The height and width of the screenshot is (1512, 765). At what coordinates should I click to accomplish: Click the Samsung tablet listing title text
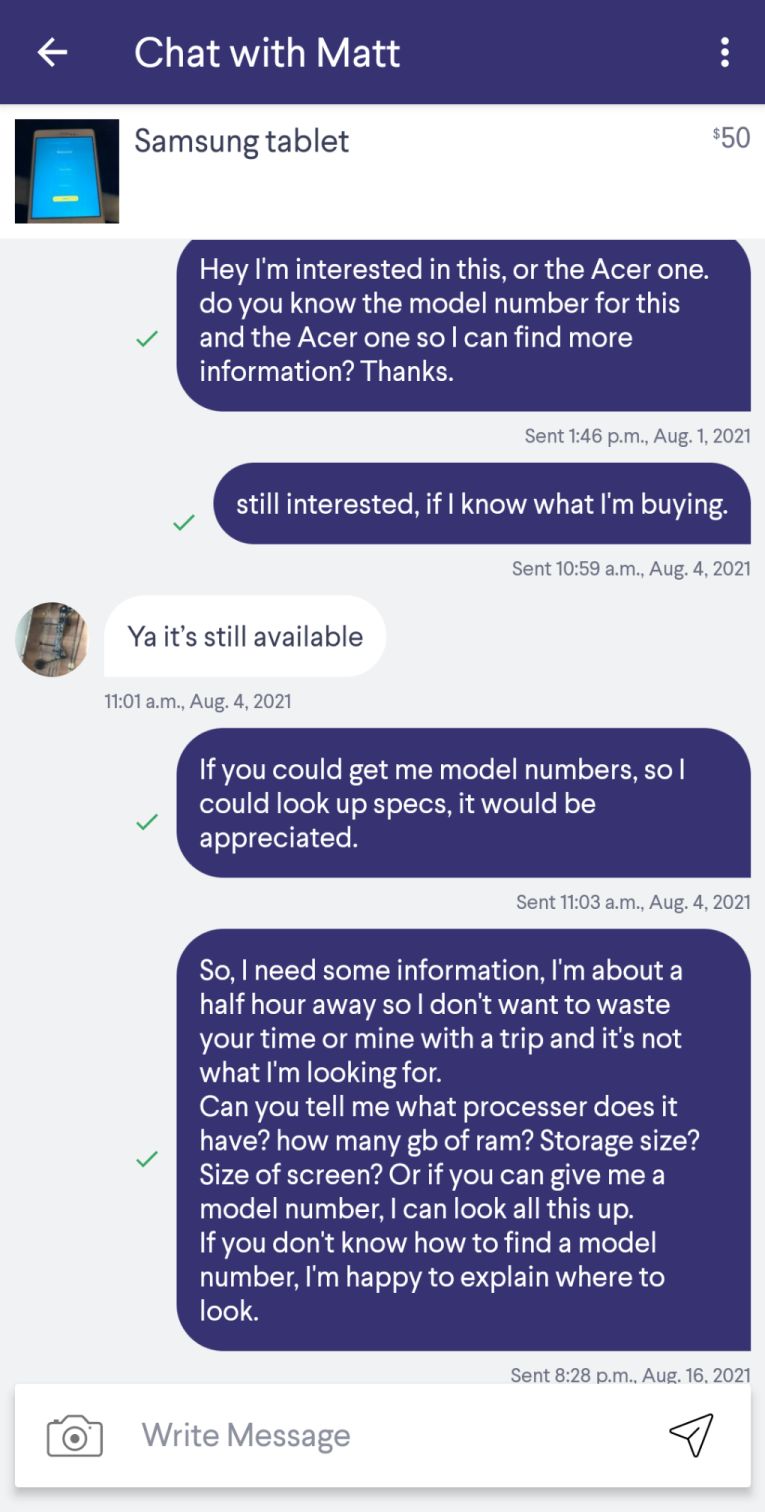click(x=241, y=141)
